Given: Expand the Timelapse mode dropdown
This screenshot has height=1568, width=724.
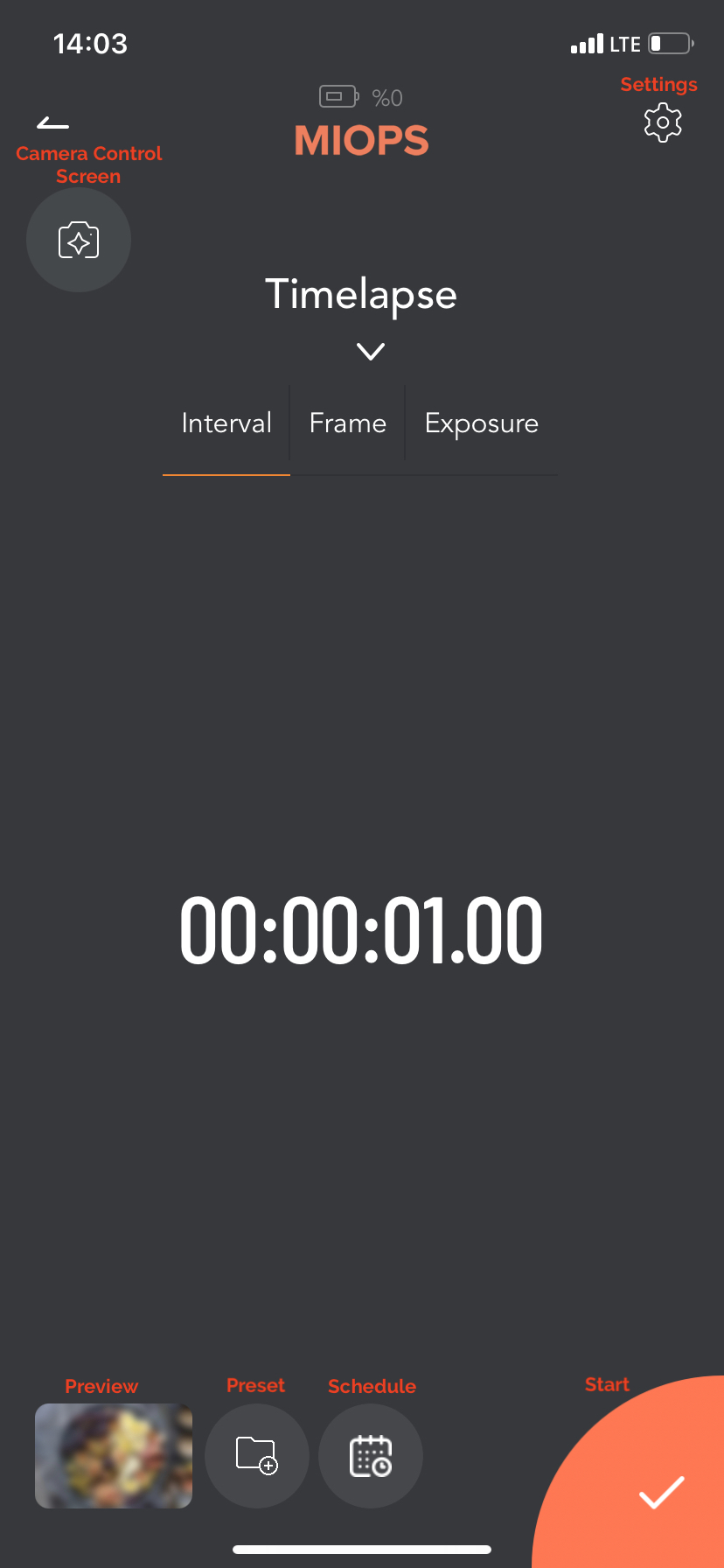Looking at the screenshot, I should click(371, 352).
